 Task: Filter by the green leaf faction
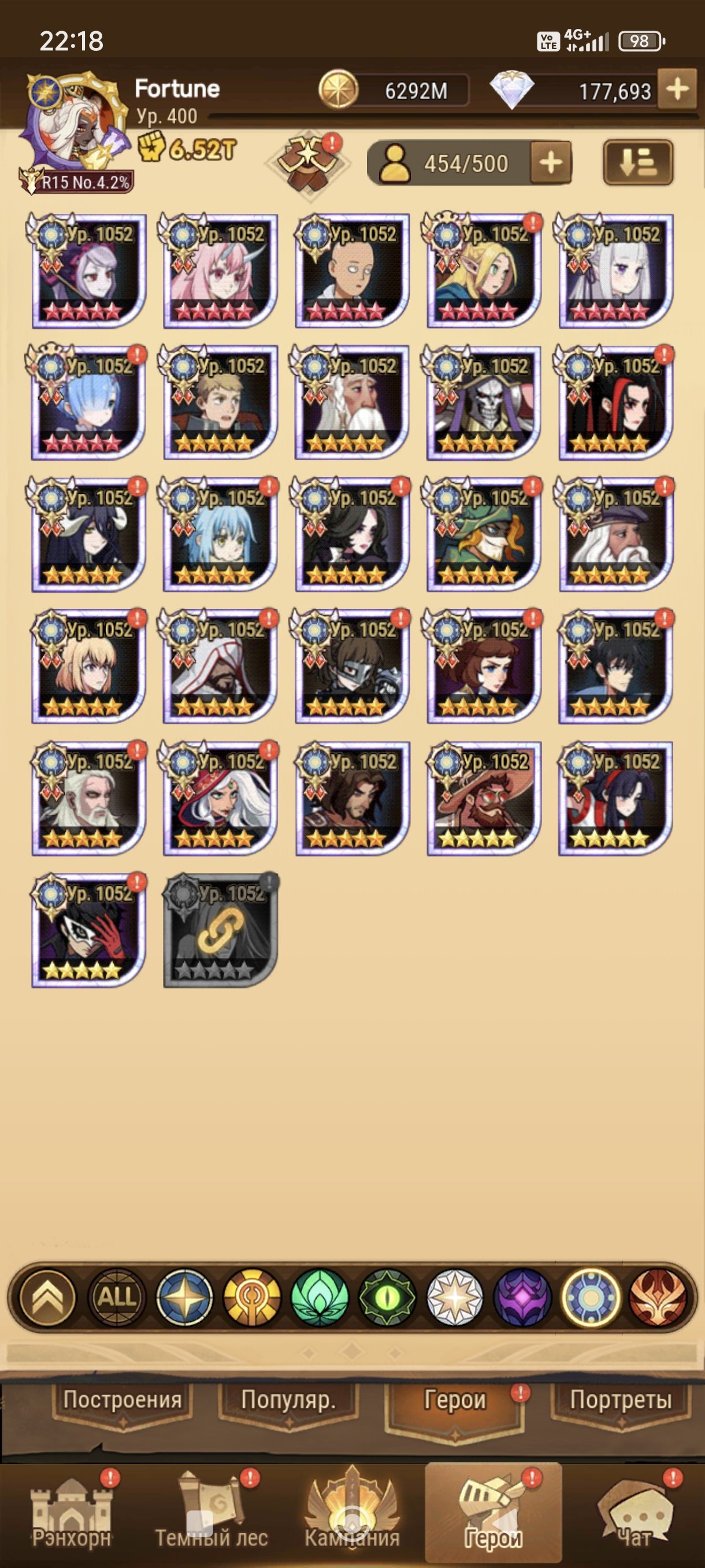pyautogui.click(x=320, y=1297)
